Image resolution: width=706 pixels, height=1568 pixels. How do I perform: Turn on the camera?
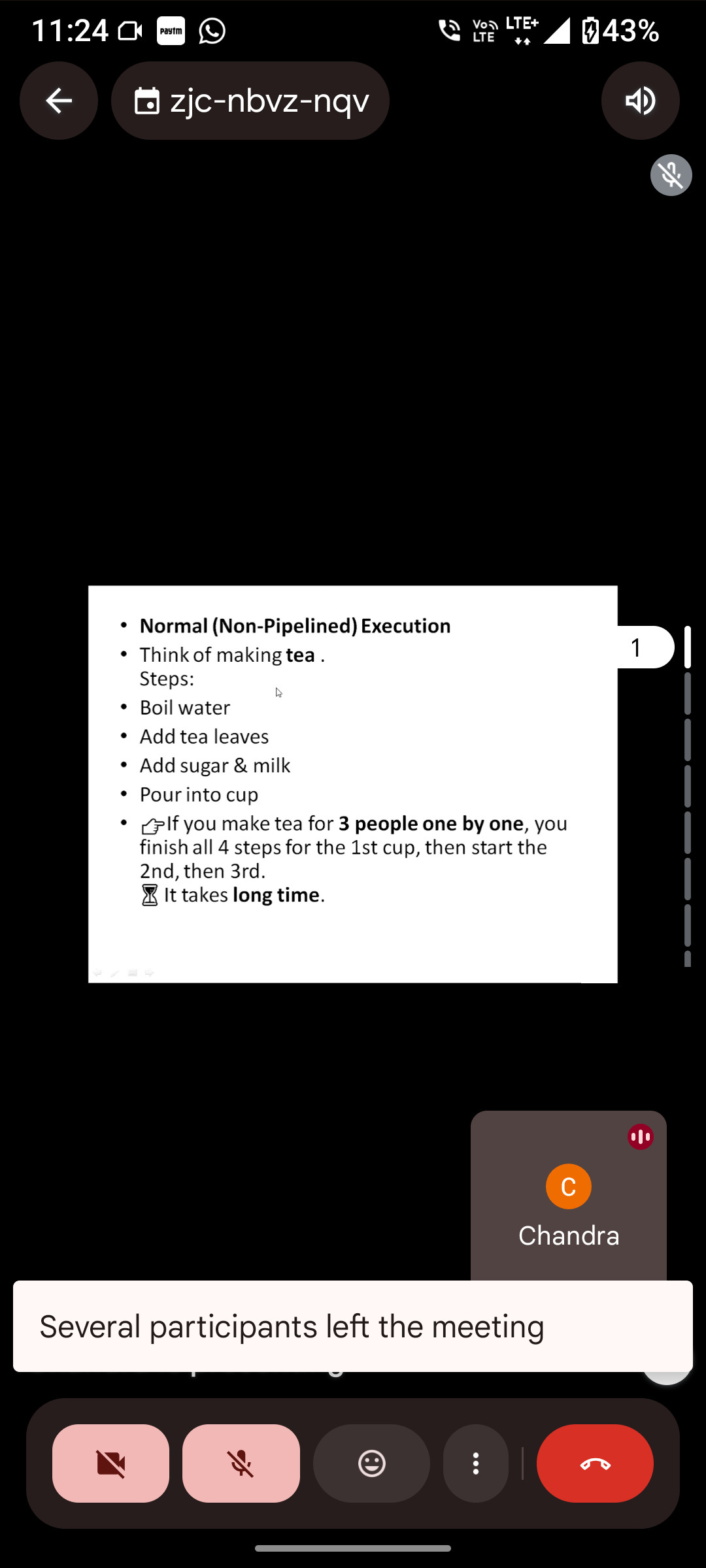click(110, 1463)
